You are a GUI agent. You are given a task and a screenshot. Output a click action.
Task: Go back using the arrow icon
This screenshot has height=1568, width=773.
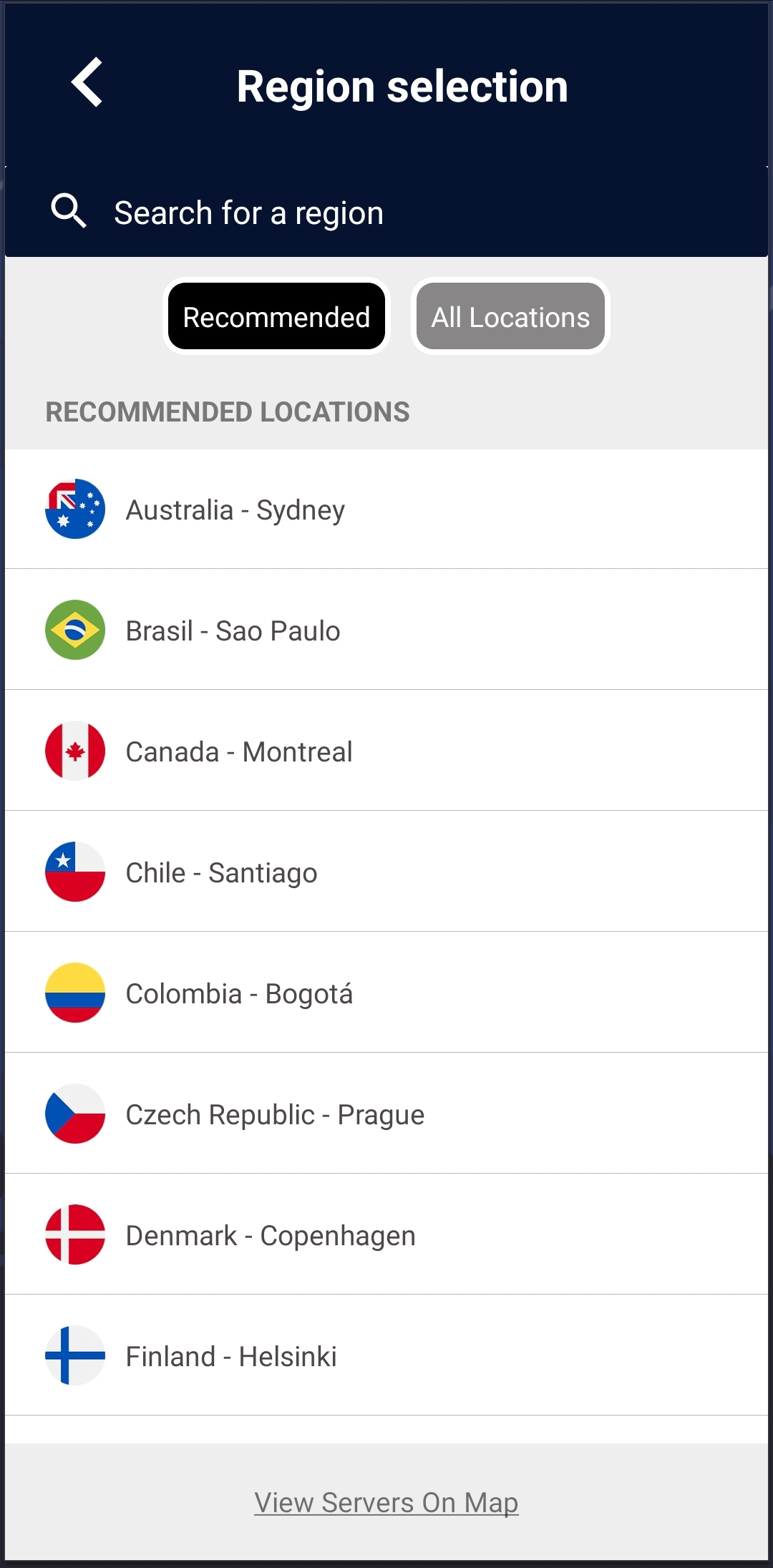[x=87, y=82]
